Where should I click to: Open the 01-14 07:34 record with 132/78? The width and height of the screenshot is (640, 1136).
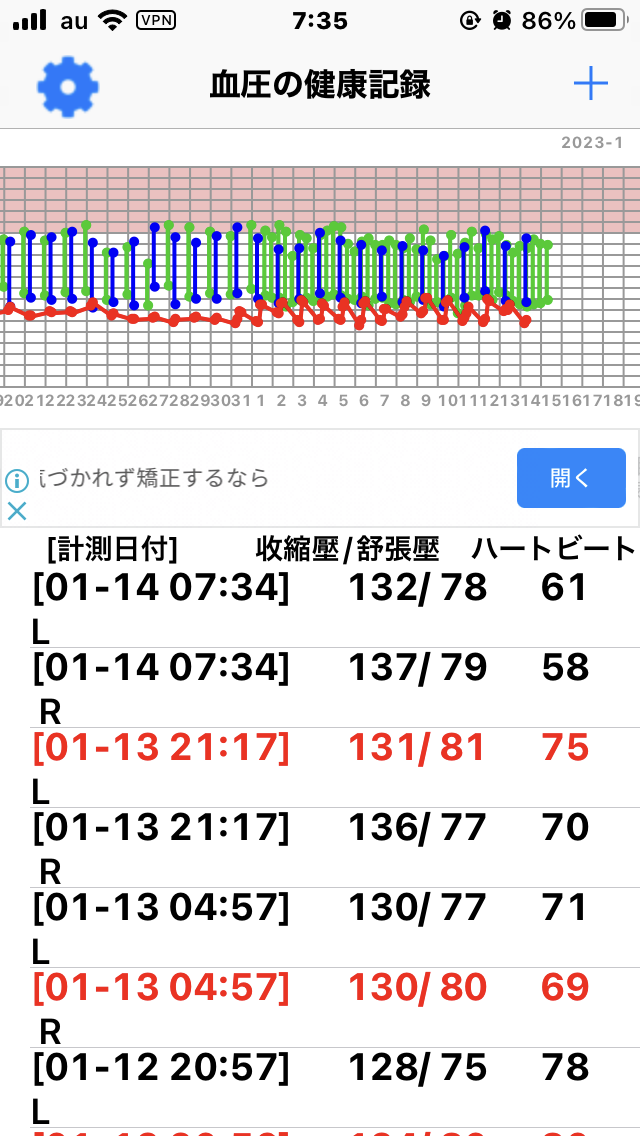320,608
